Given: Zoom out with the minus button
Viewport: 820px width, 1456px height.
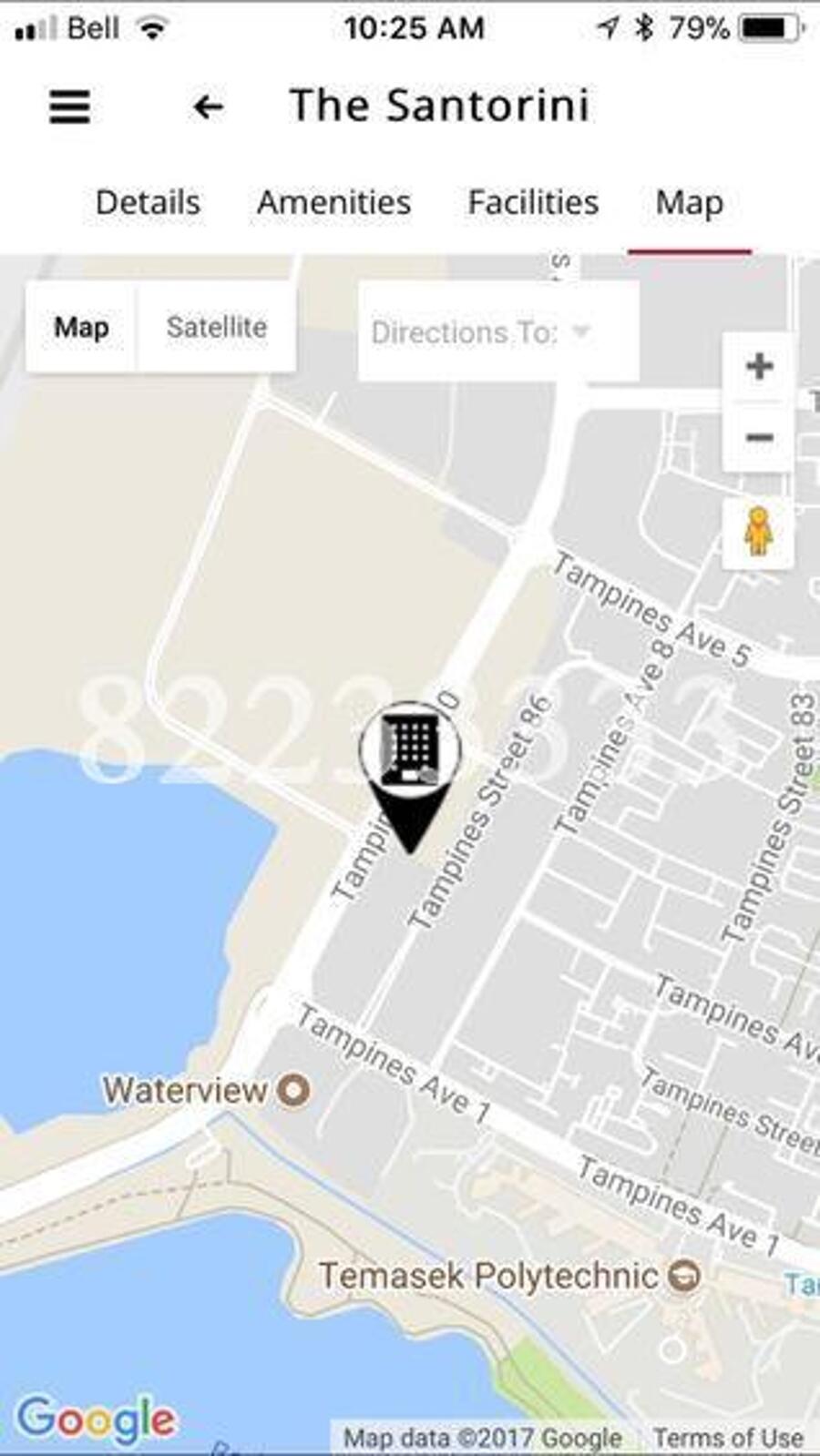Looking at the screenshot, I should [758, 437].
